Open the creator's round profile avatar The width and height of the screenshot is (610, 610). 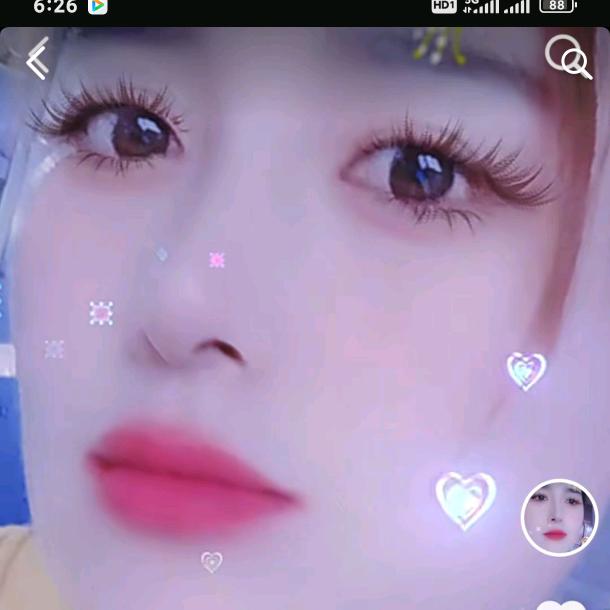559,517
